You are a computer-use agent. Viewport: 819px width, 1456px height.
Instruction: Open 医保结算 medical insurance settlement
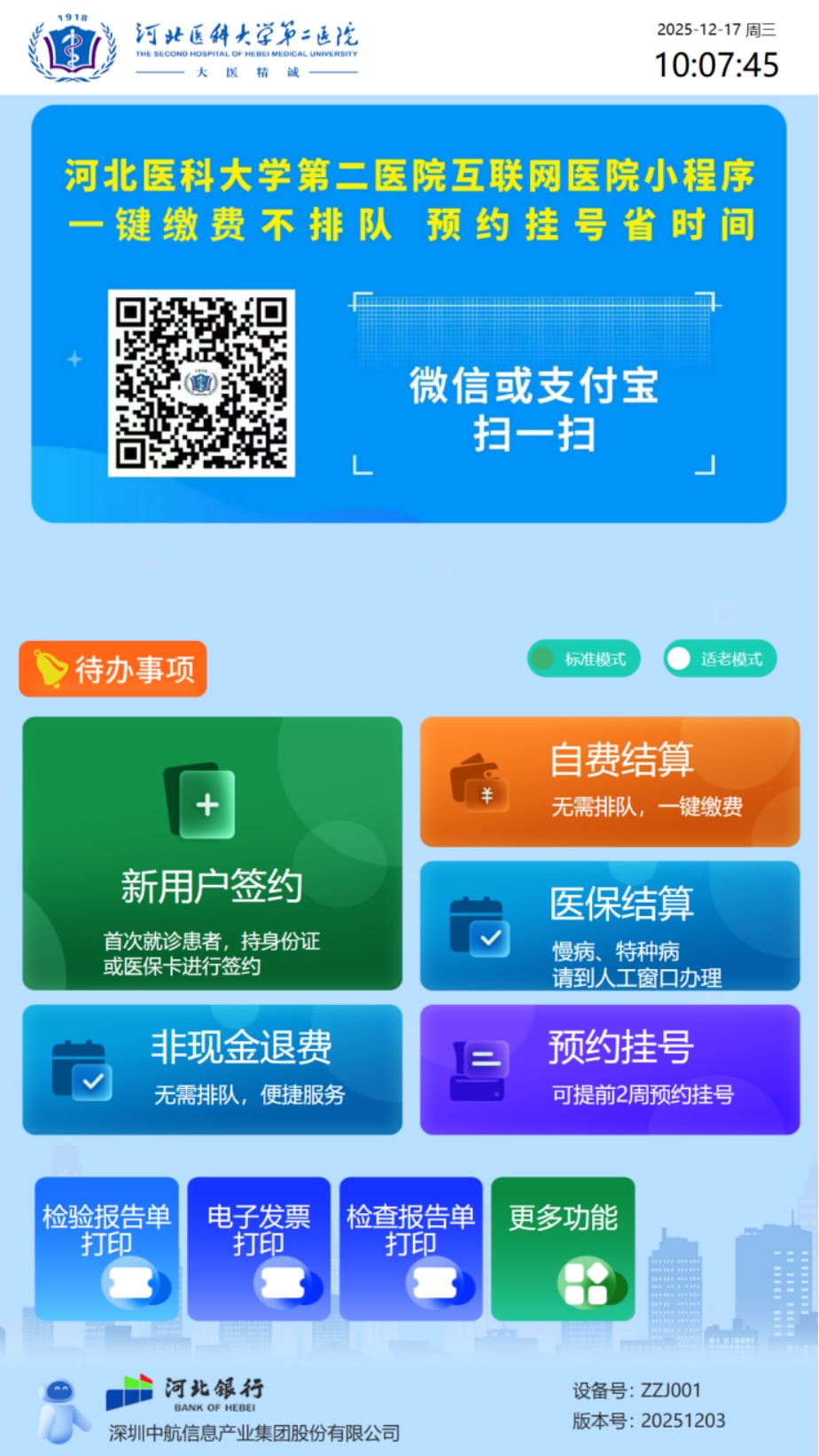tap(610, 925)
